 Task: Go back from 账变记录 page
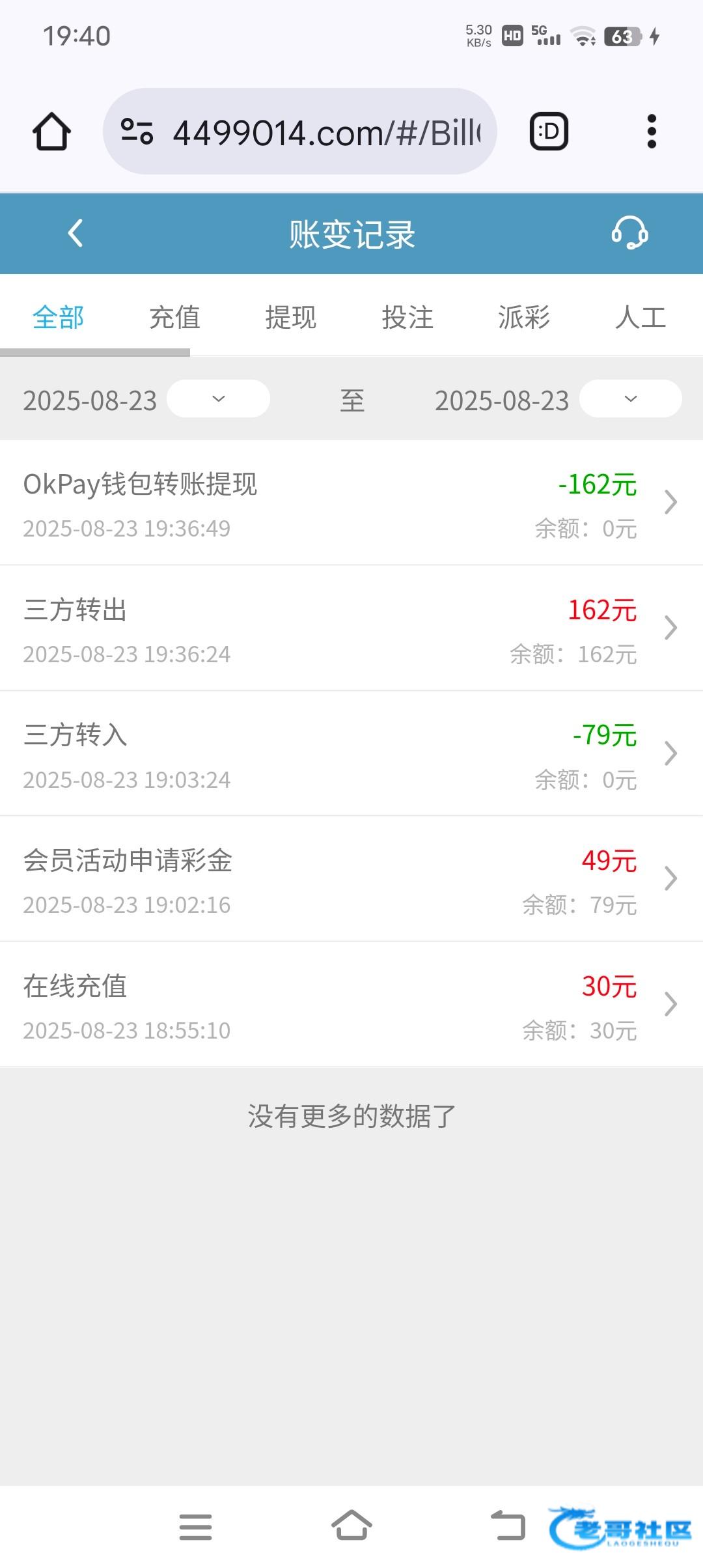[x=76, y=233]
